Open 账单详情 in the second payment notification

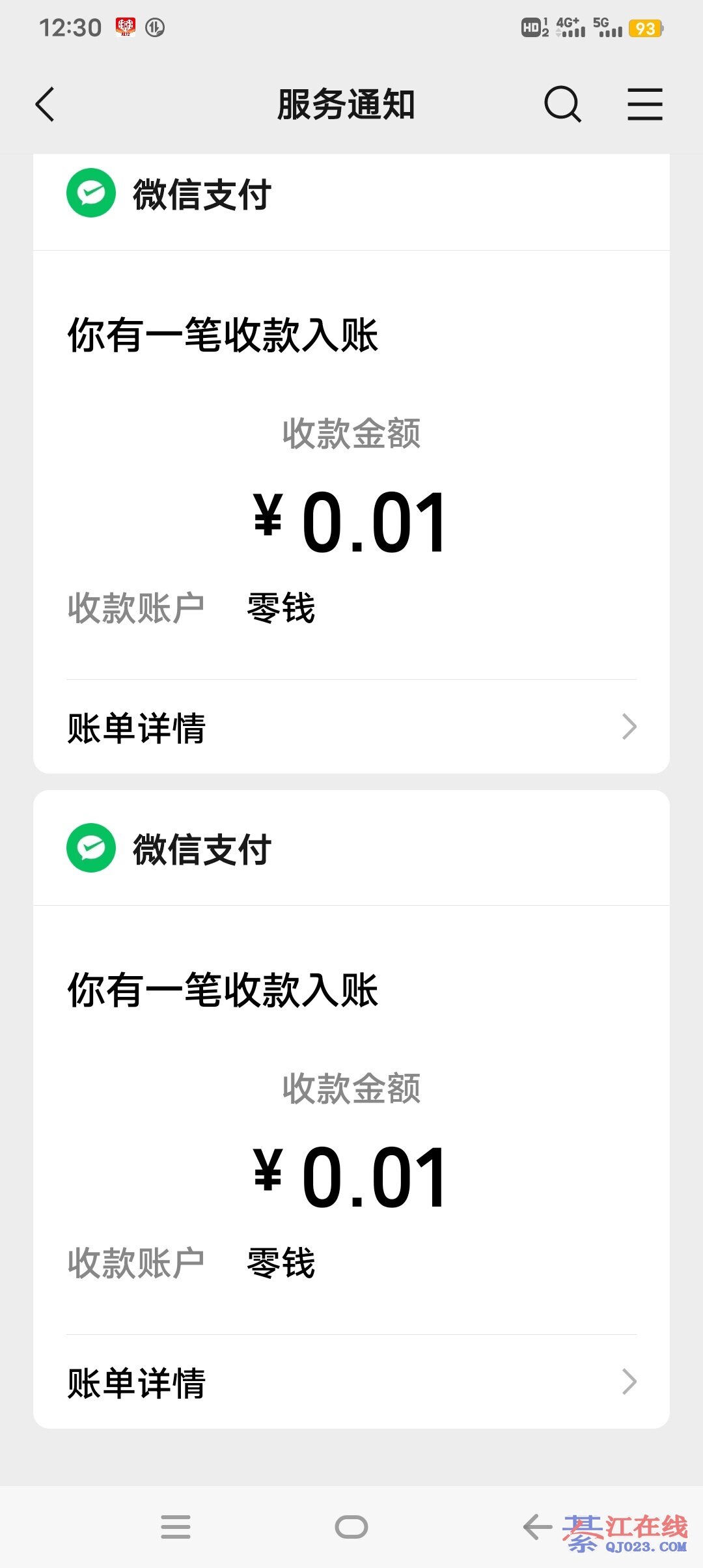351,1382
